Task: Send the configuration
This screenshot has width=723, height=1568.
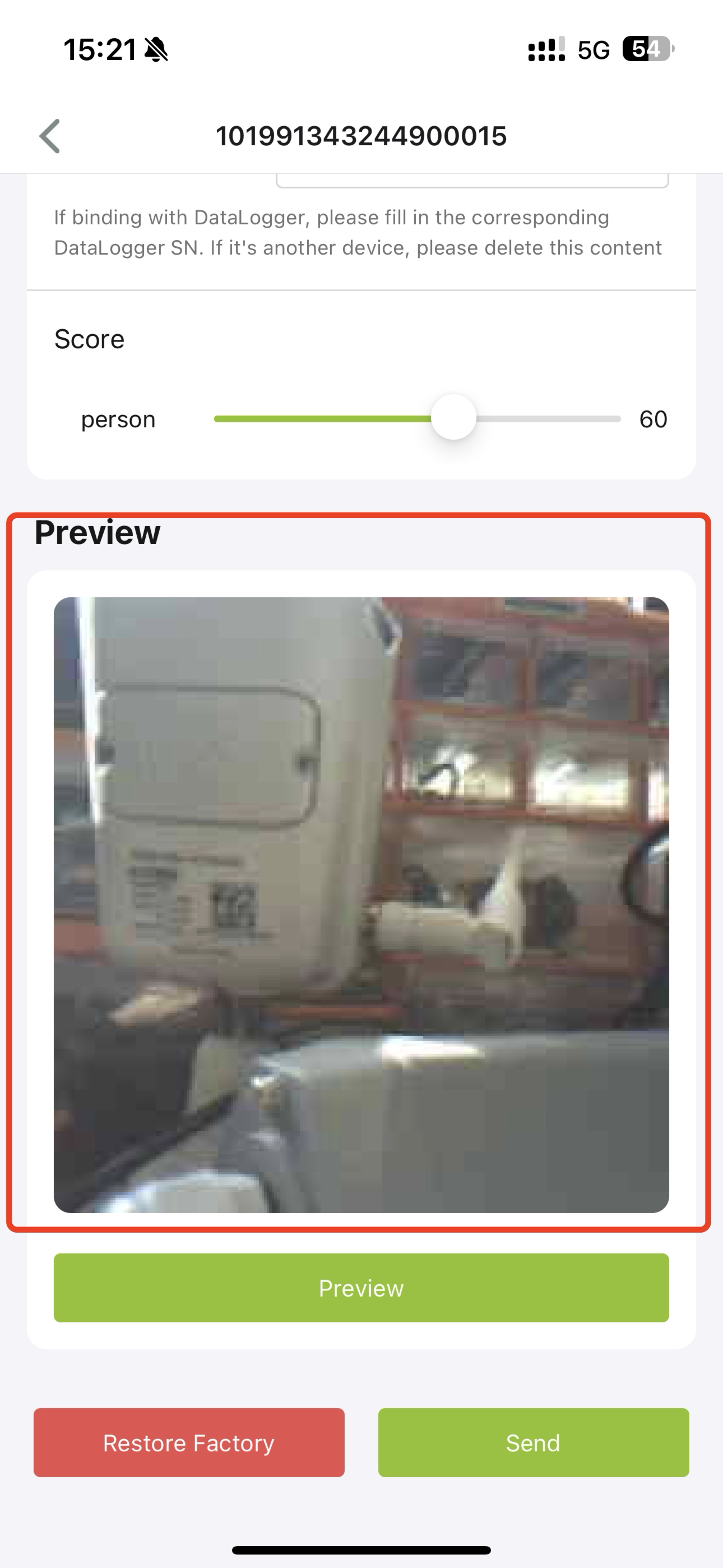Action: tap(534, 1442)
